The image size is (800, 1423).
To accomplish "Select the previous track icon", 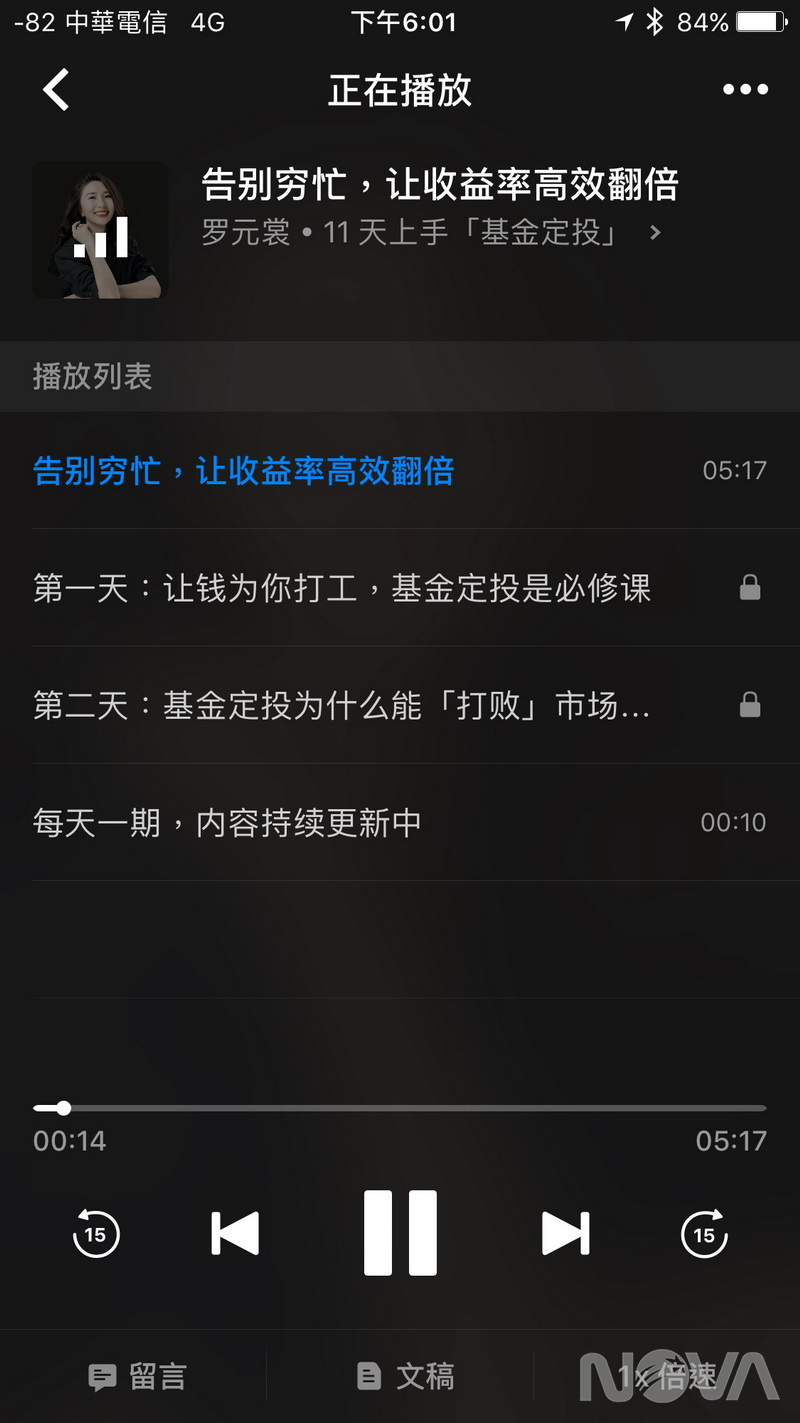I will 235,1234.
